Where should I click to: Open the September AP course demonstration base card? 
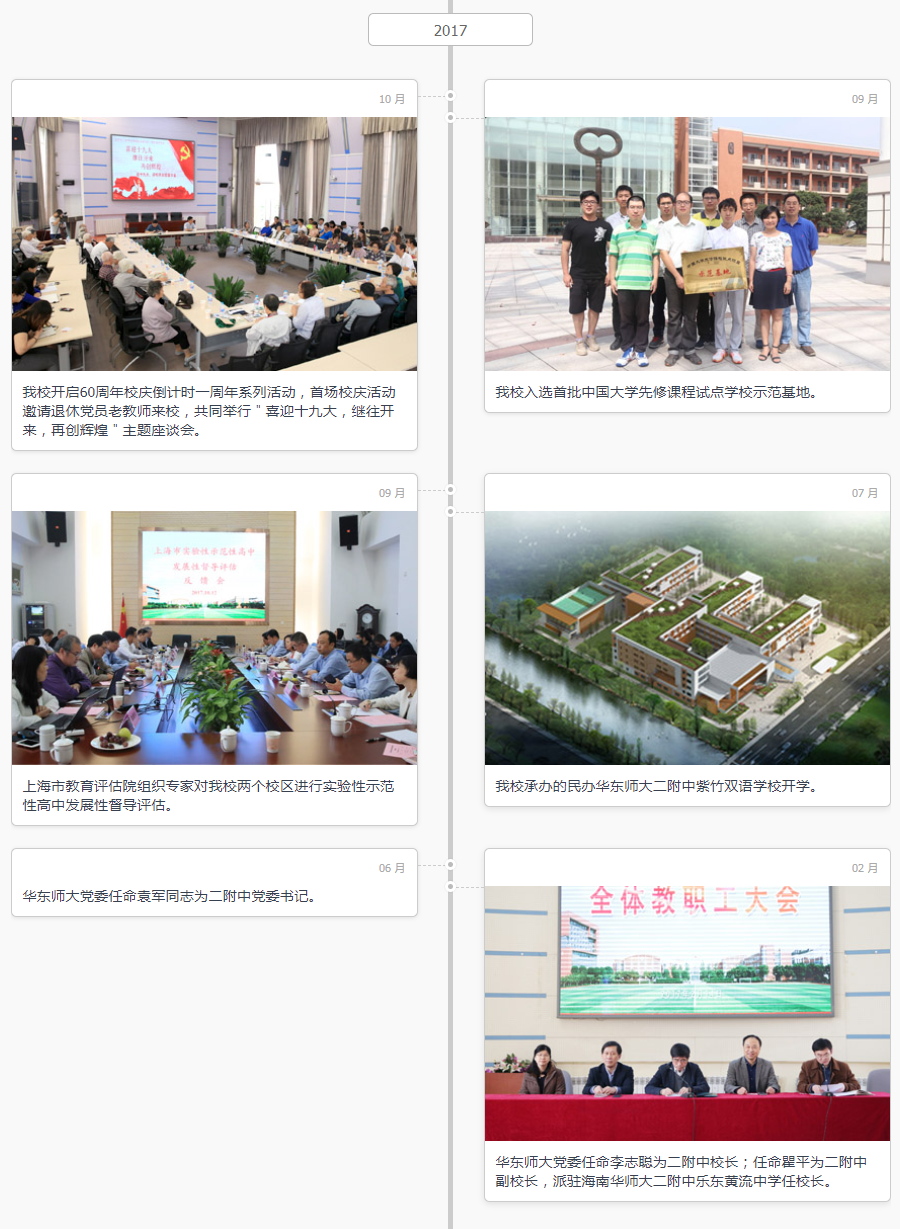pyautogui.click(x=687, y=245)
